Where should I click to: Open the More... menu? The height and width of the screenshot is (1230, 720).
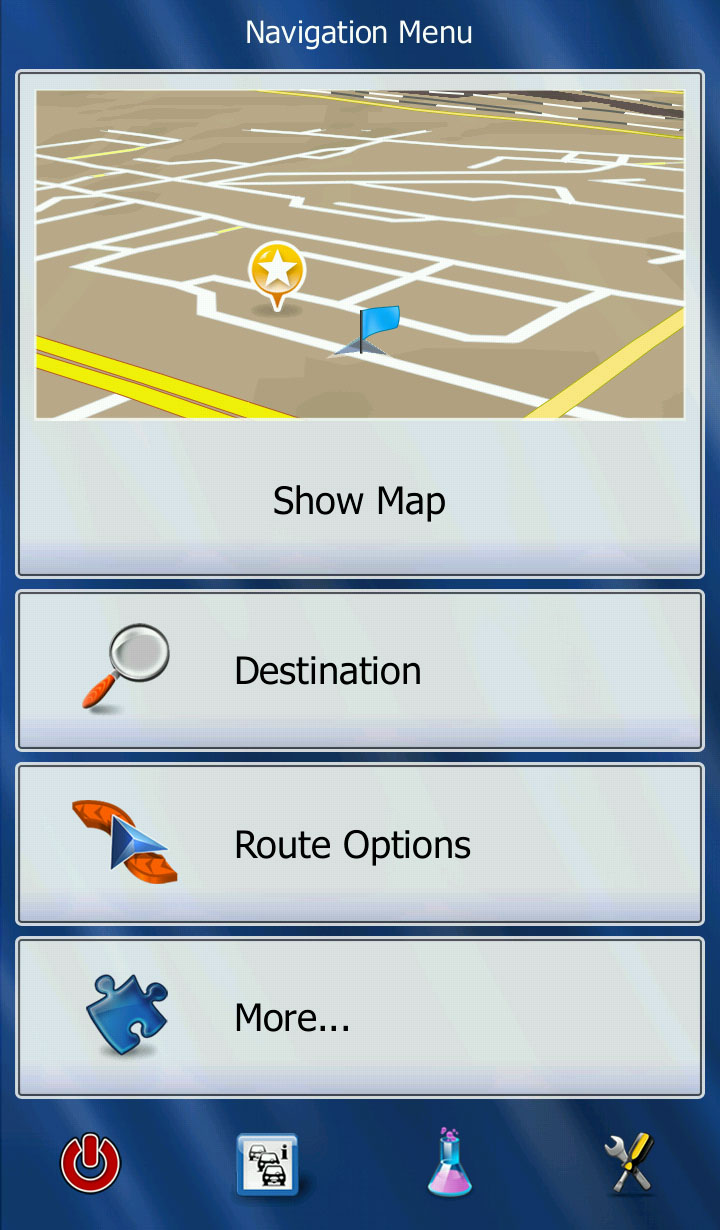point(360,1017)
